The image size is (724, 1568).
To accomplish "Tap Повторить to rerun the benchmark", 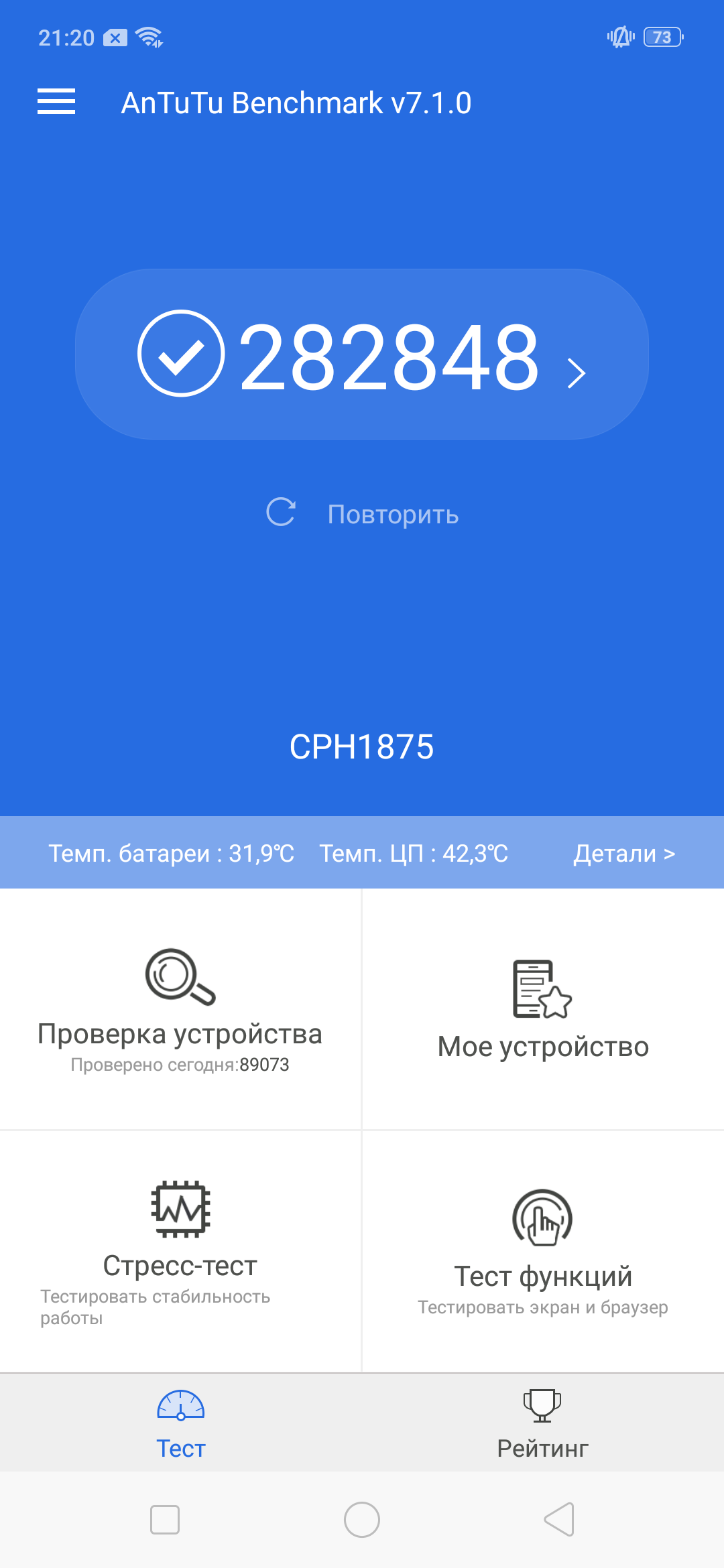I will click(x=362, y=514).
